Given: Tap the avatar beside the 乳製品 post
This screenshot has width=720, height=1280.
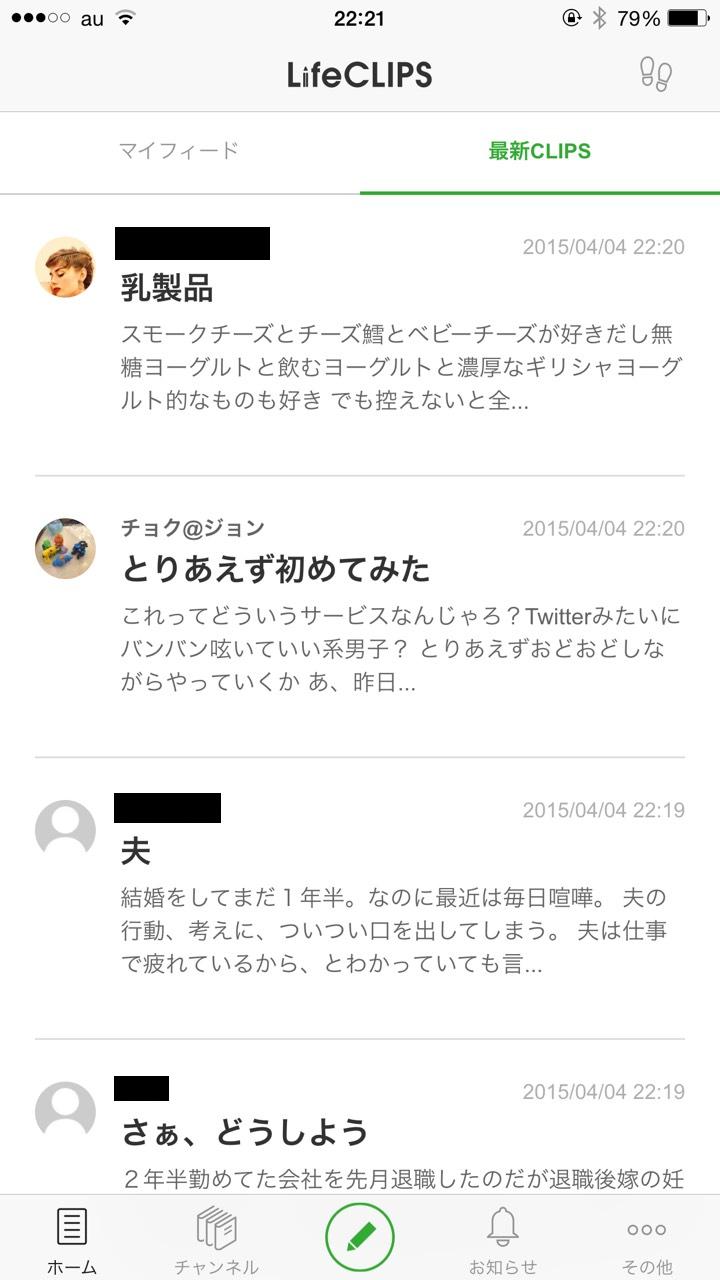Looking at the screenshot, I should tap(65, 267).
